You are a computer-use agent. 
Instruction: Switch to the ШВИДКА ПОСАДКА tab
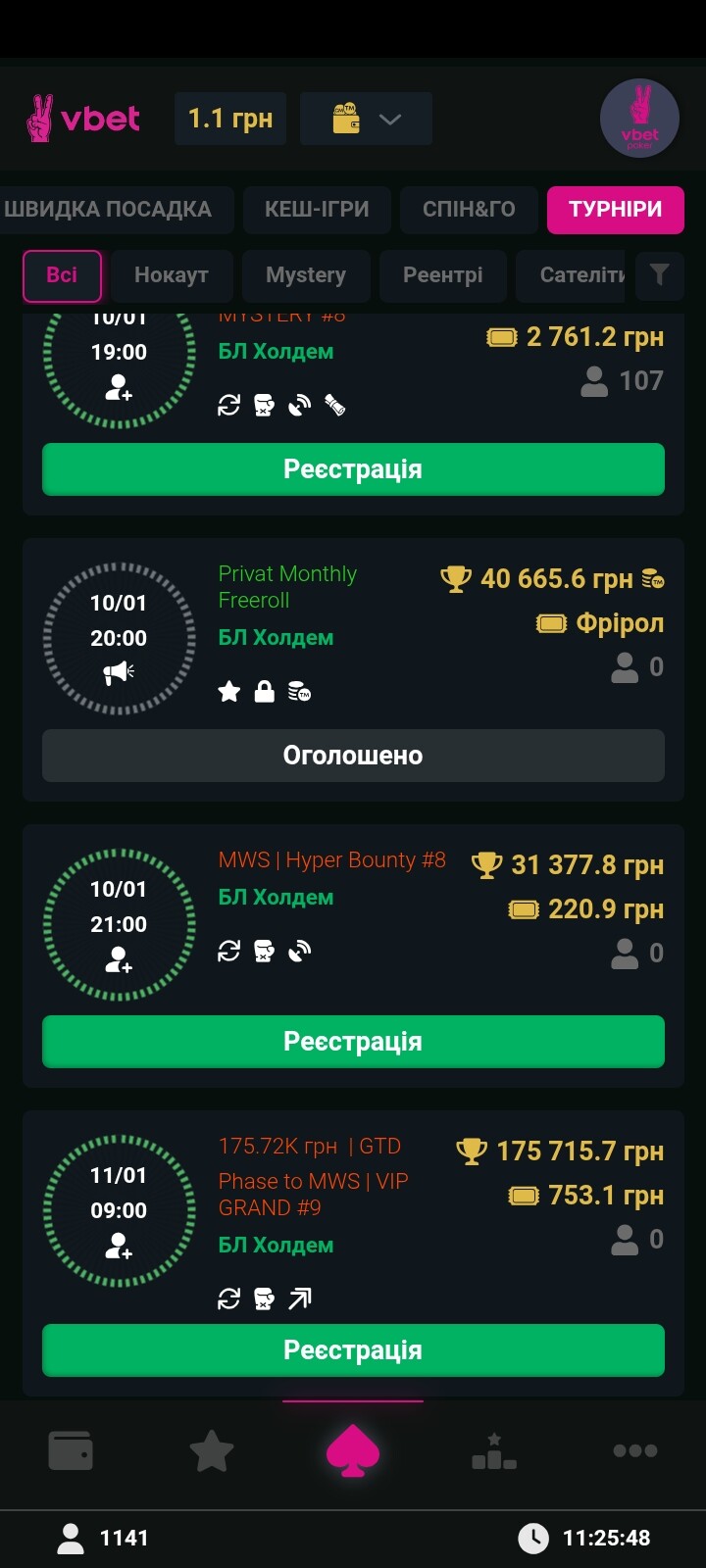(110, 209)
